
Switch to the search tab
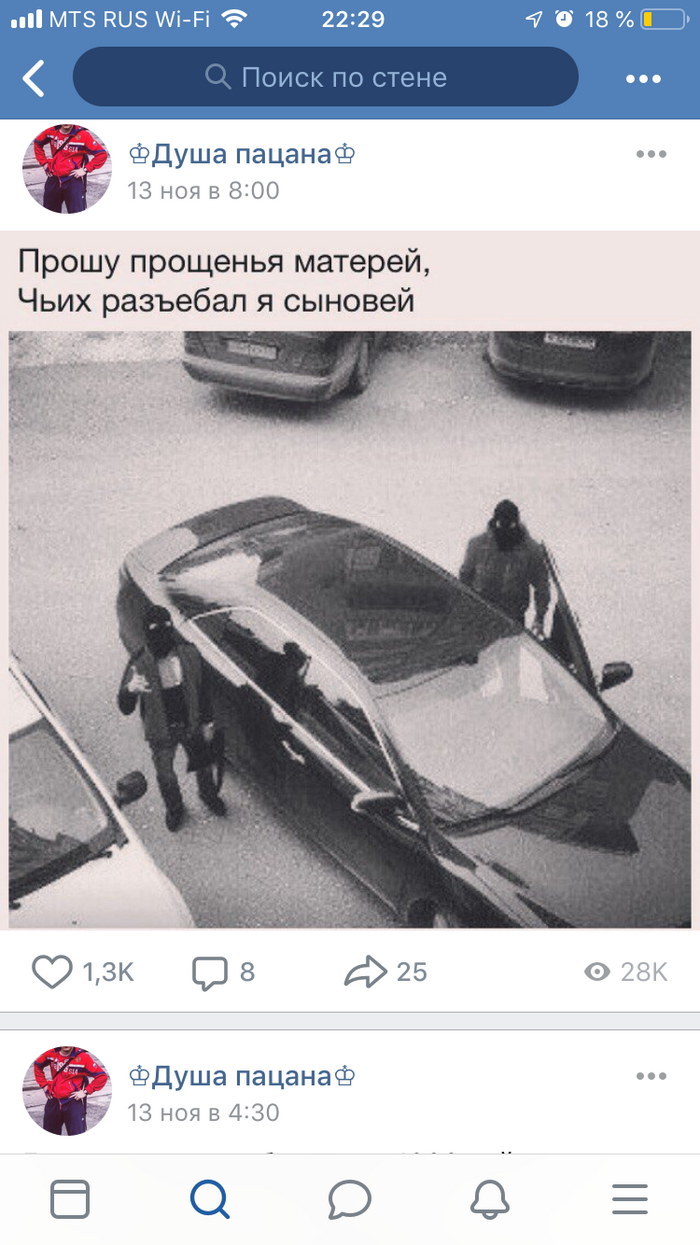pos(210,1198)
